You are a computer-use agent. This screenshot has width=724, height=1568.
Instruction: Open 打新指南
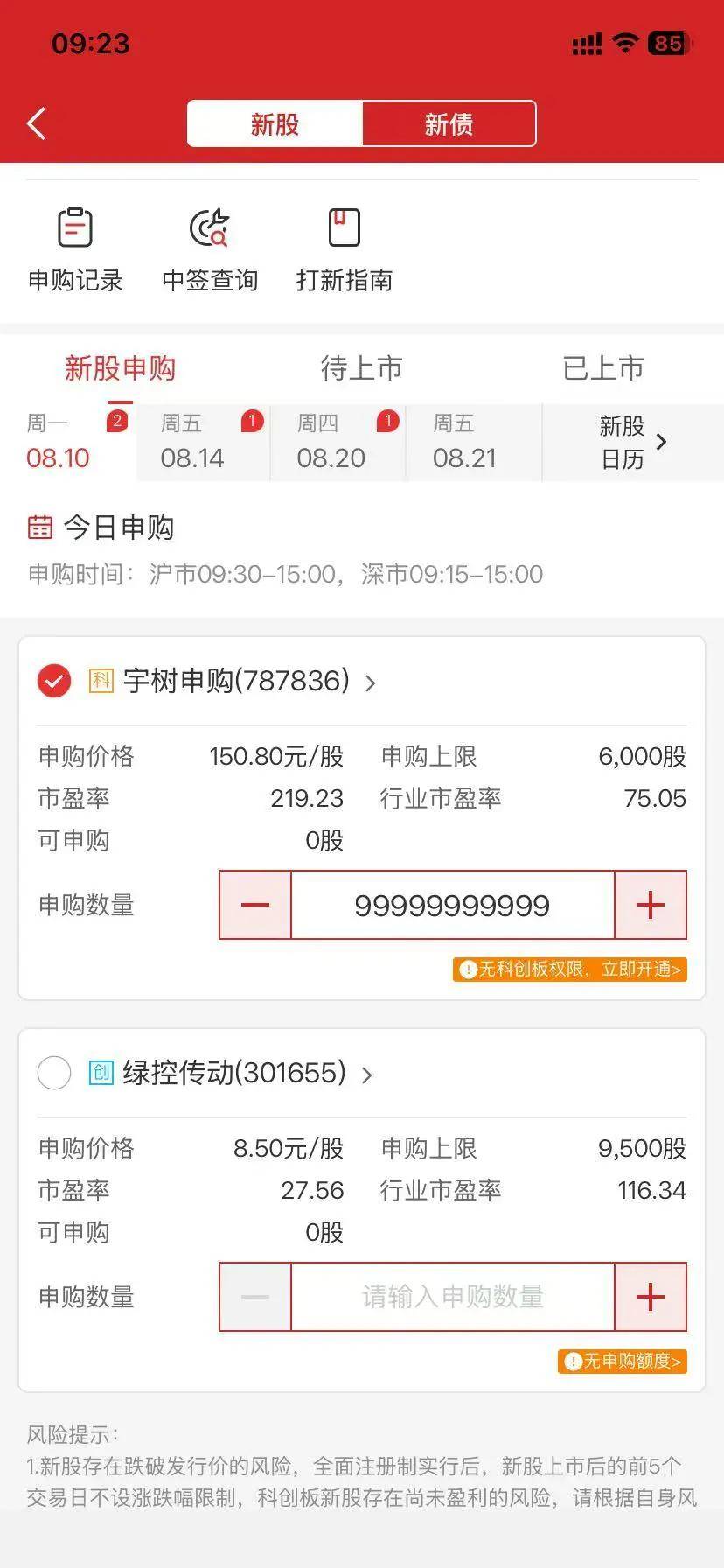click(345, 249)
